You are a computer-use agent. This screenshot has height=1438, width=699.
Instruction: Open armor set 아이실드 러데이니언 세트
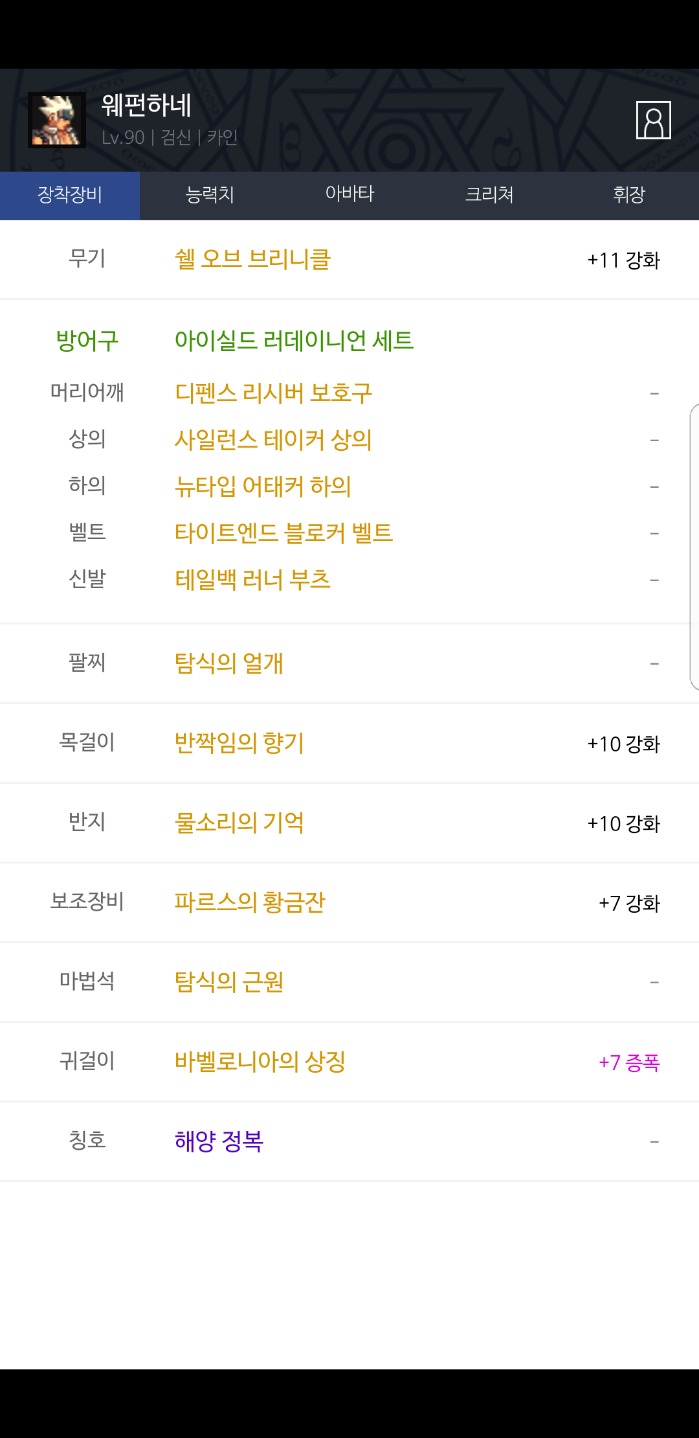[x=294, y=341]
